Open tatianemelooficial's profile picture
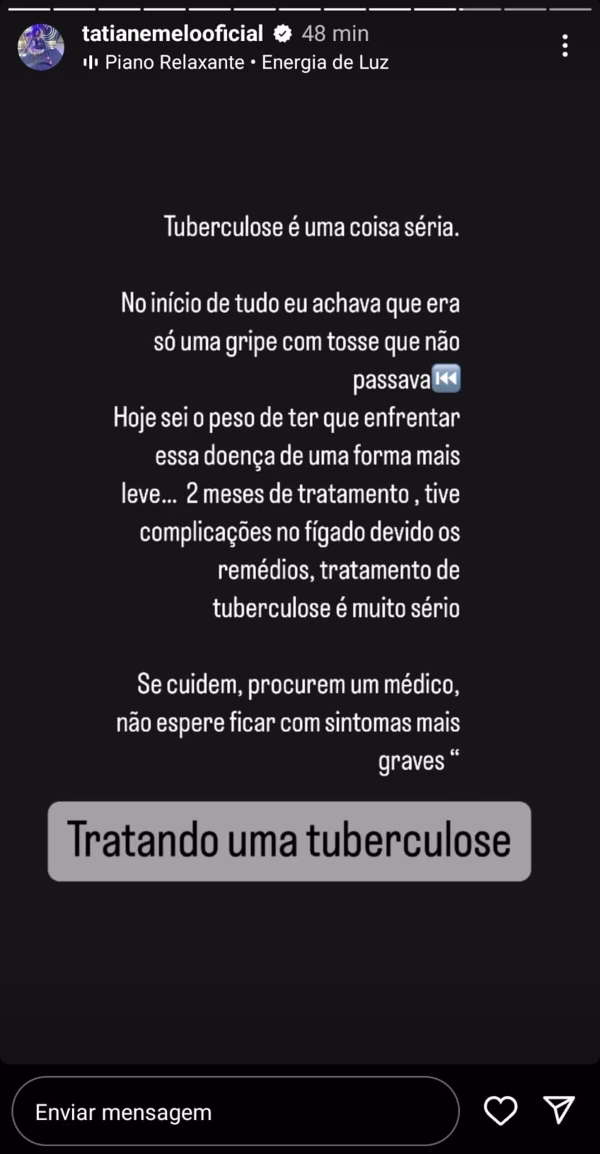 (40, 46)
